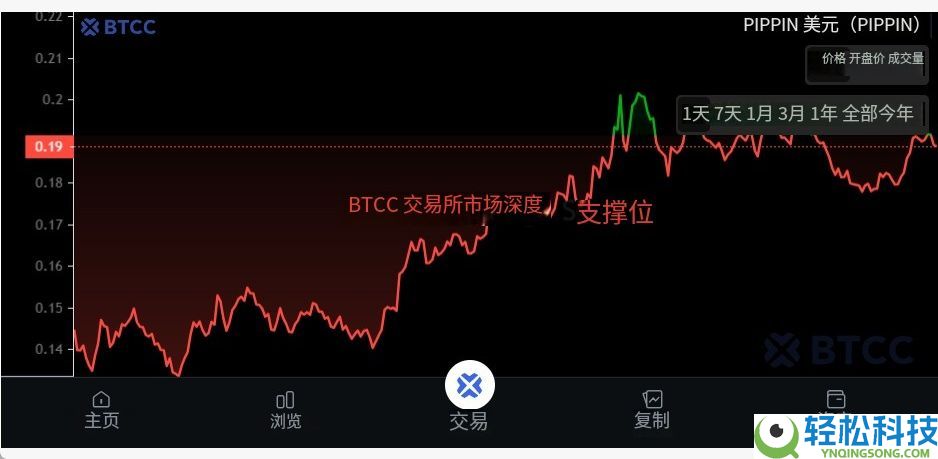Screen dimensions: 938x459
Task: Switch chart data to 价格
Action: (834, 59)
